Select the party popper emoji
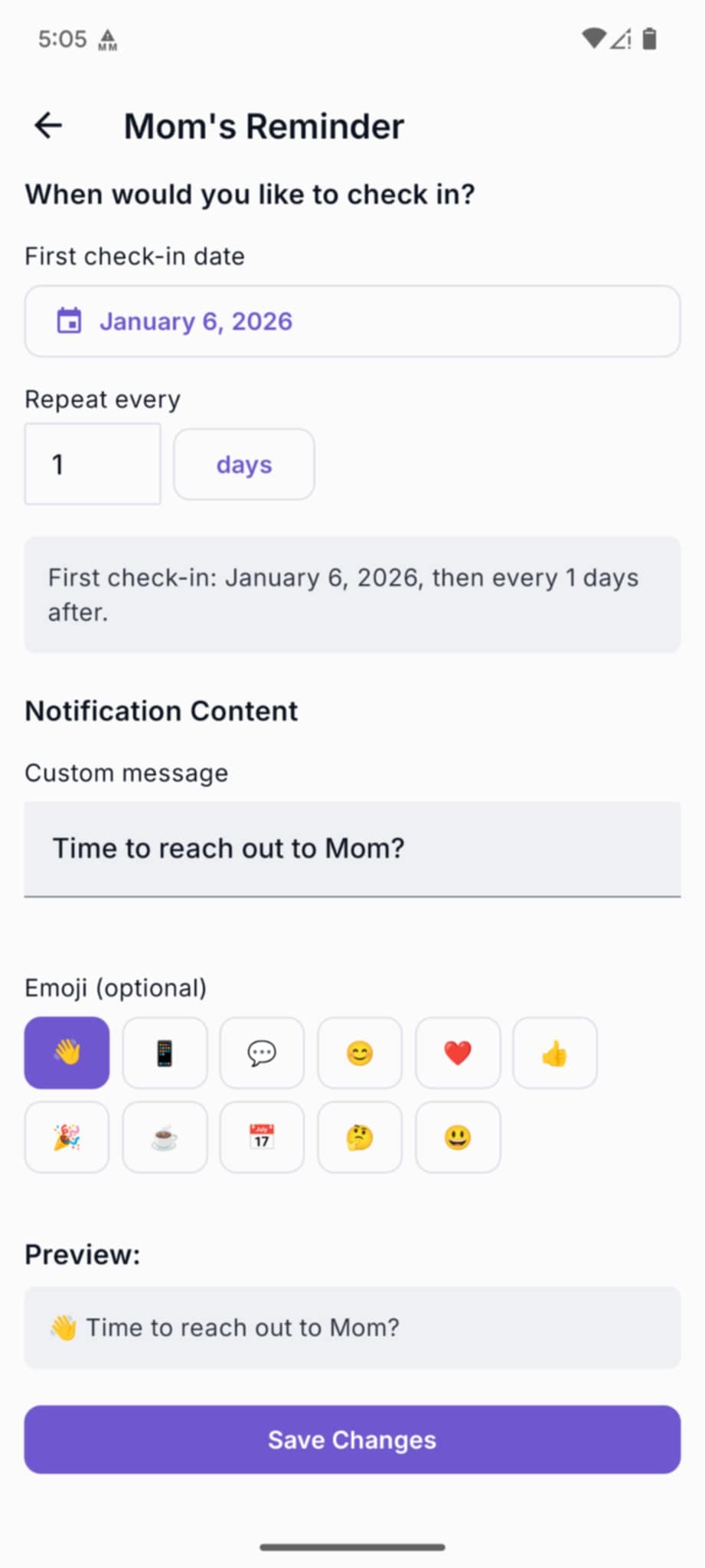The height and width of the screenshot is (1568, 705). pyautogui.click(x=67, y=1137)
